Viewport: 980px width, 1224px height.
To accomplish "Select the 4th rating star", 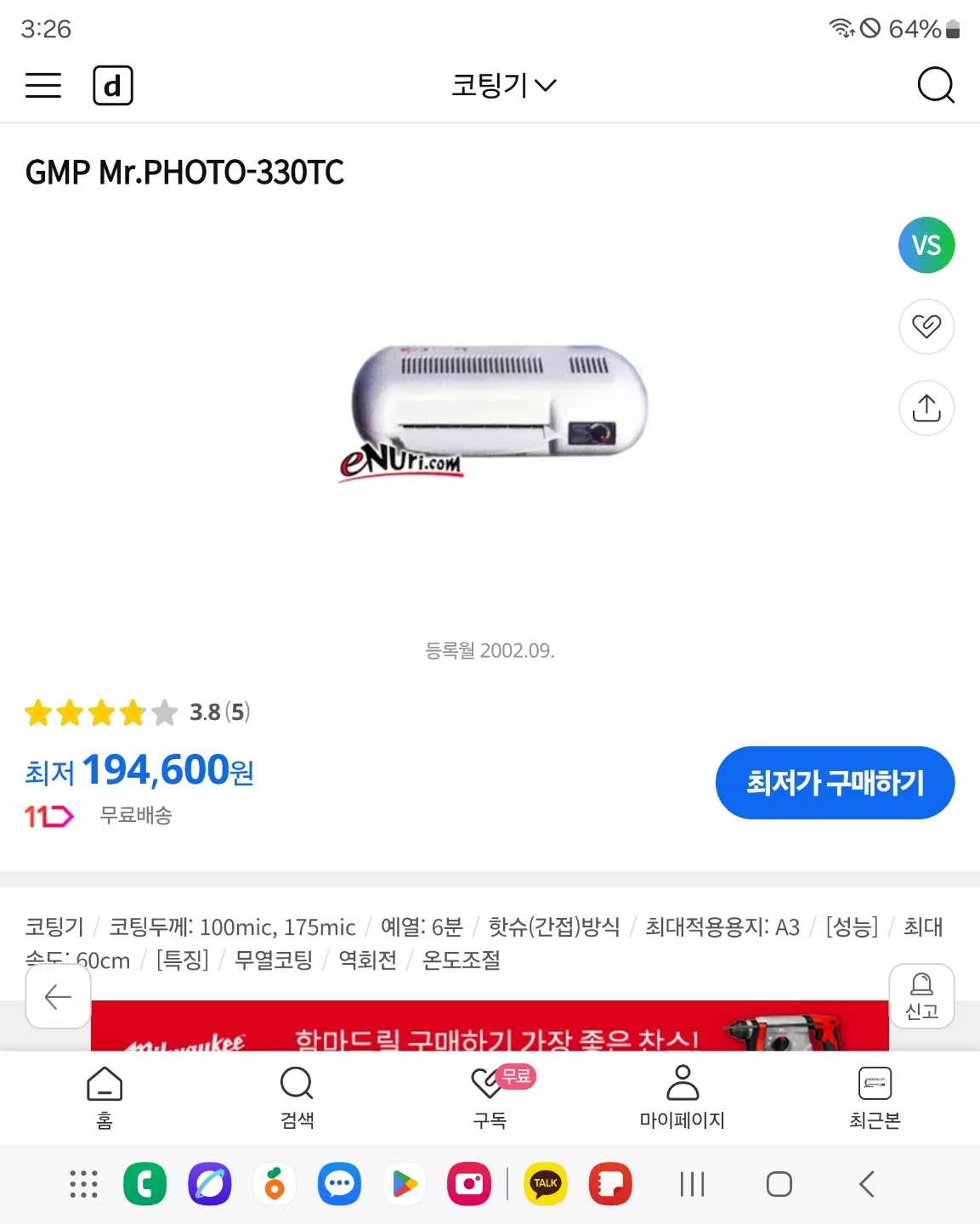I will coord(133,713).
